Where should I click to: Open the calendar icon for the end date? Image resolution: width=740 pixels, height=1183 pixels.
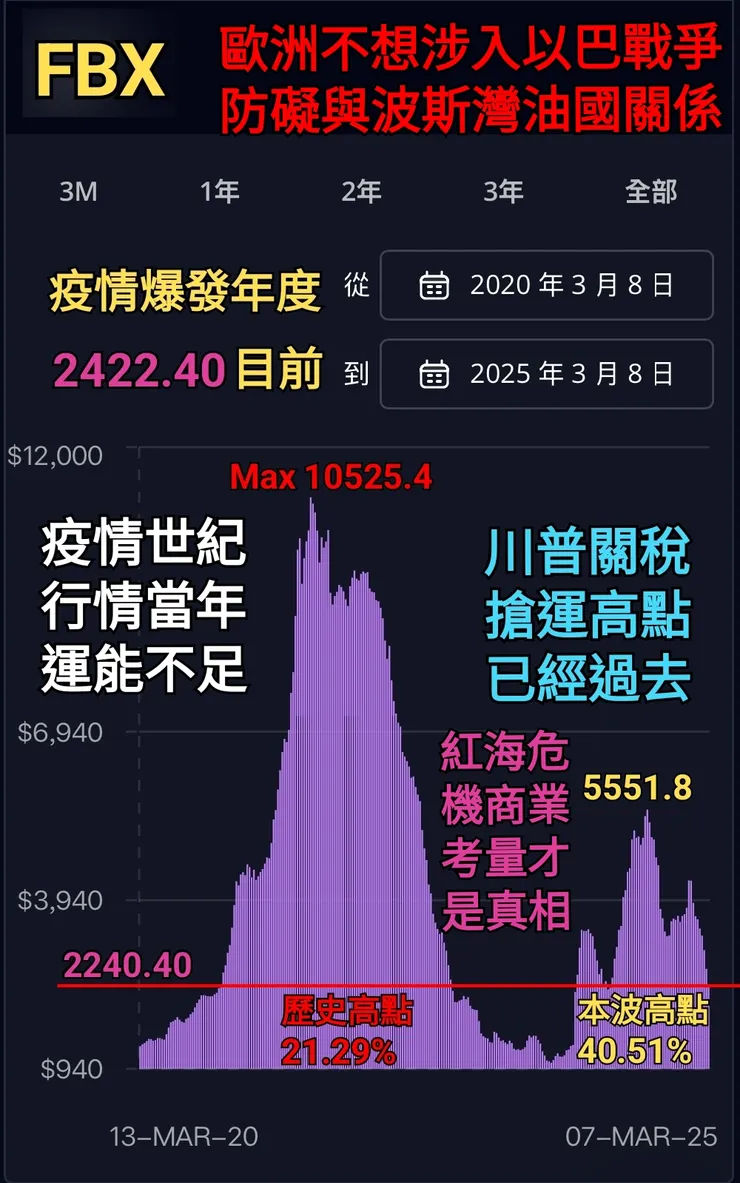point(433,375)
